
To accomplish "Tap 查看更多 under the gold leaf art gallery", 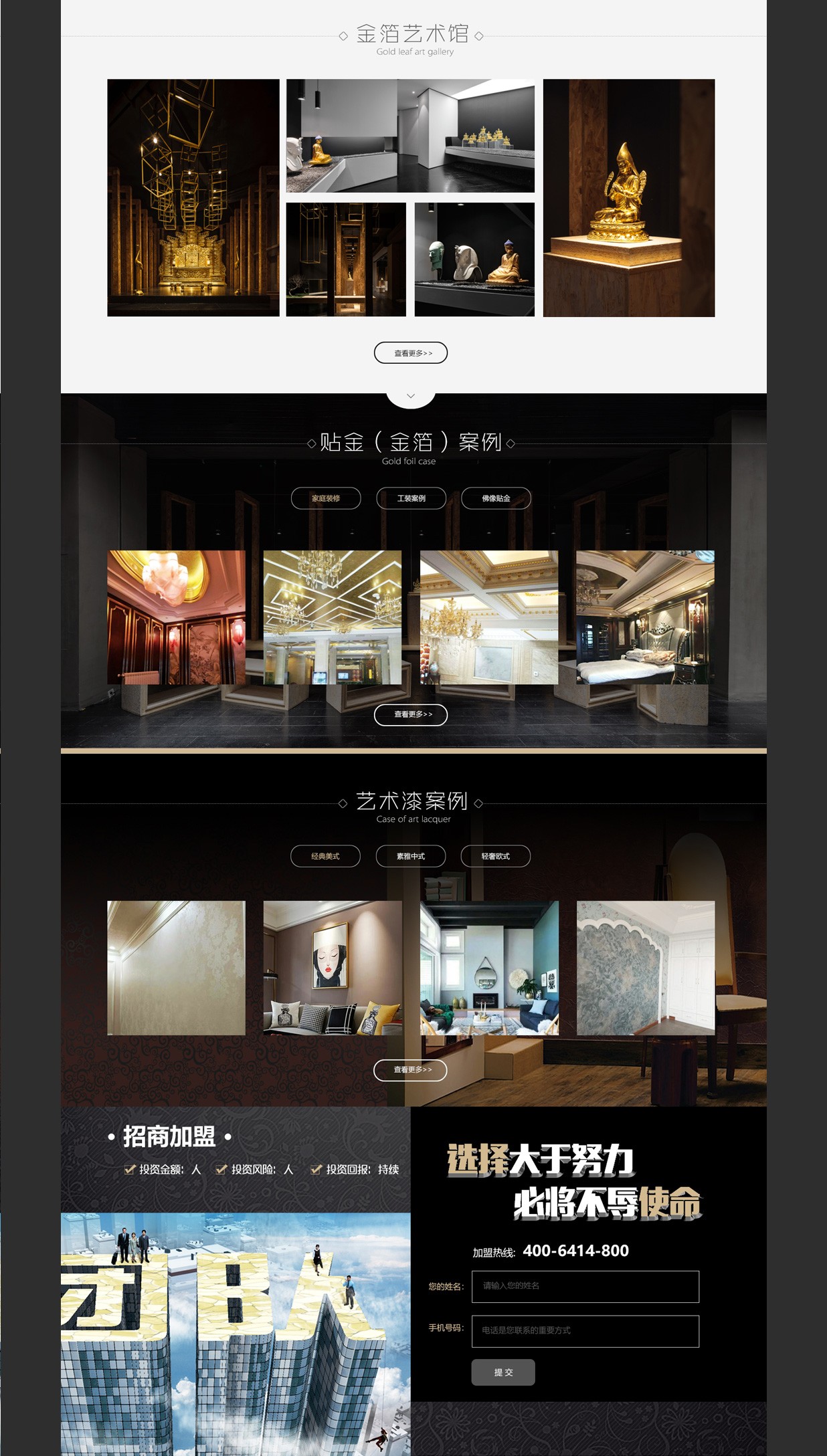I will [410, 353].
